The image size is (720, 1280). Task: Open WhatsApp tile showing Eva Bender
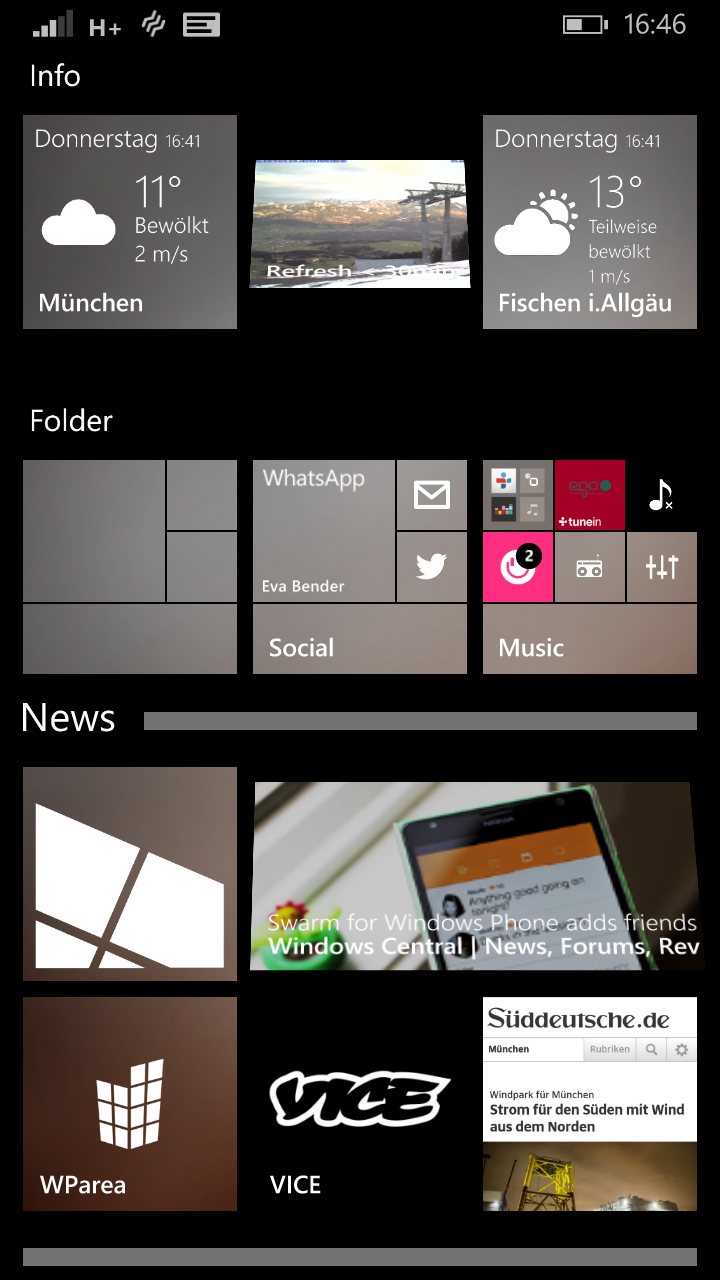click(324, 531)
